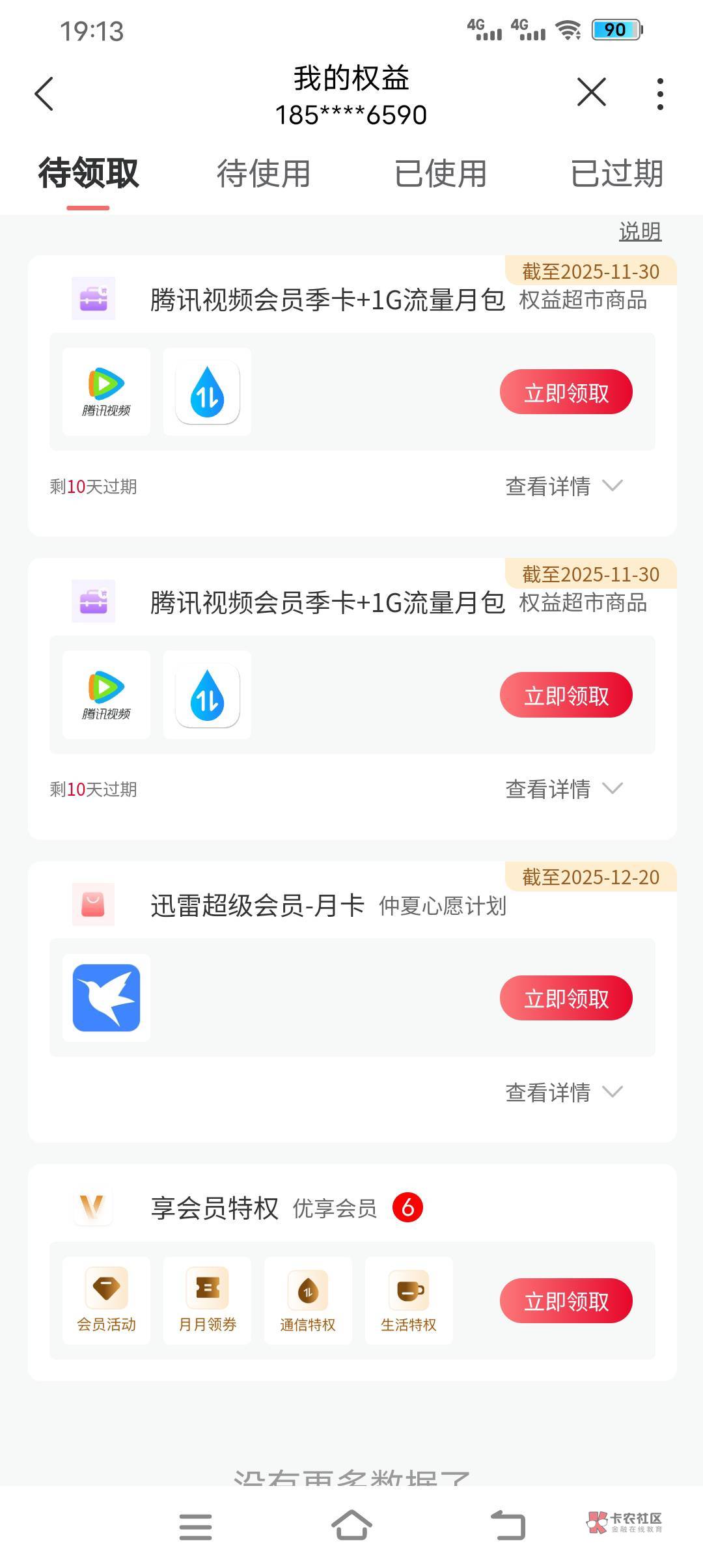Viewport: 703px width, 1568px height.
Task: Open 通信特权 in 享会员特权
Action: pyautogui.click(x=308, y=1300)
